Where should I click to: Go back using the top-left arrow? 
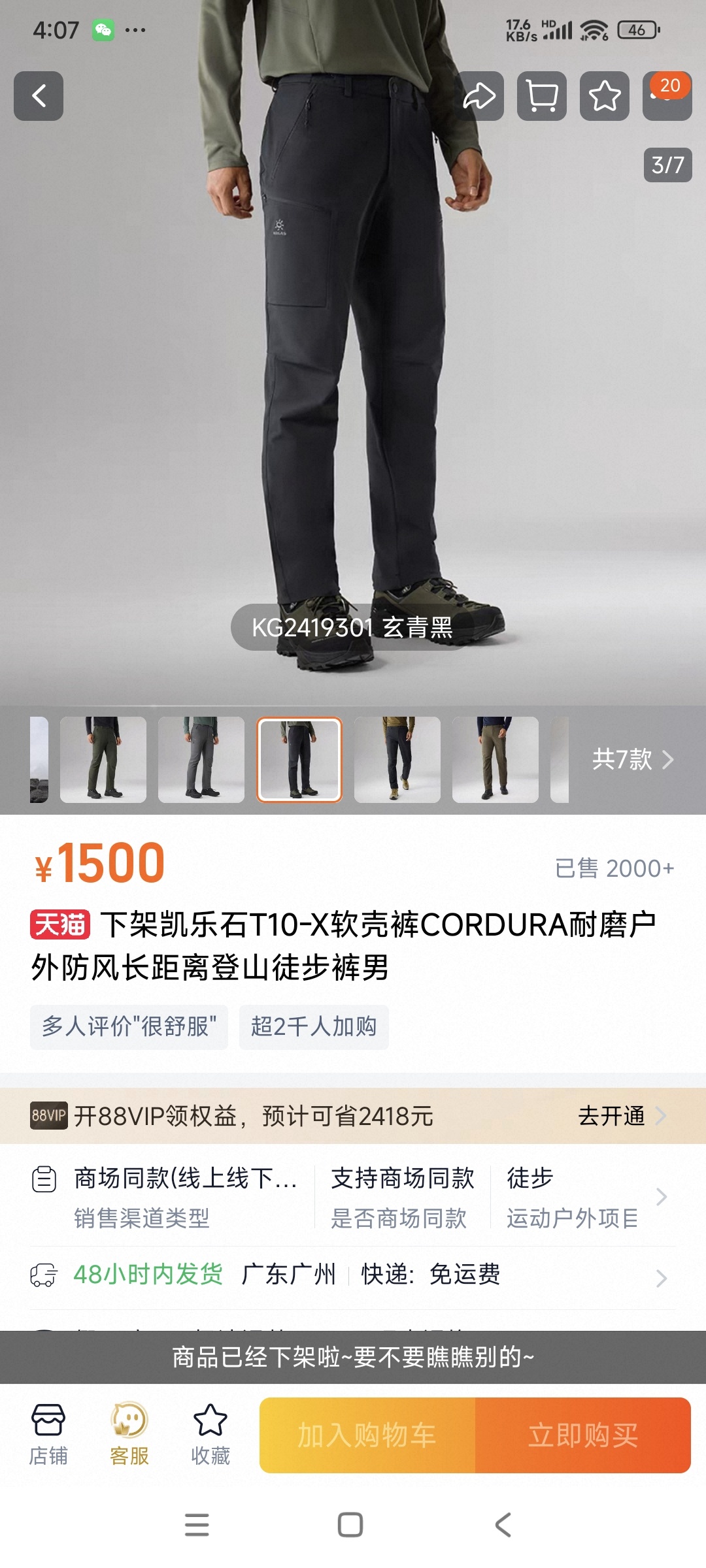tap(39, 96)
